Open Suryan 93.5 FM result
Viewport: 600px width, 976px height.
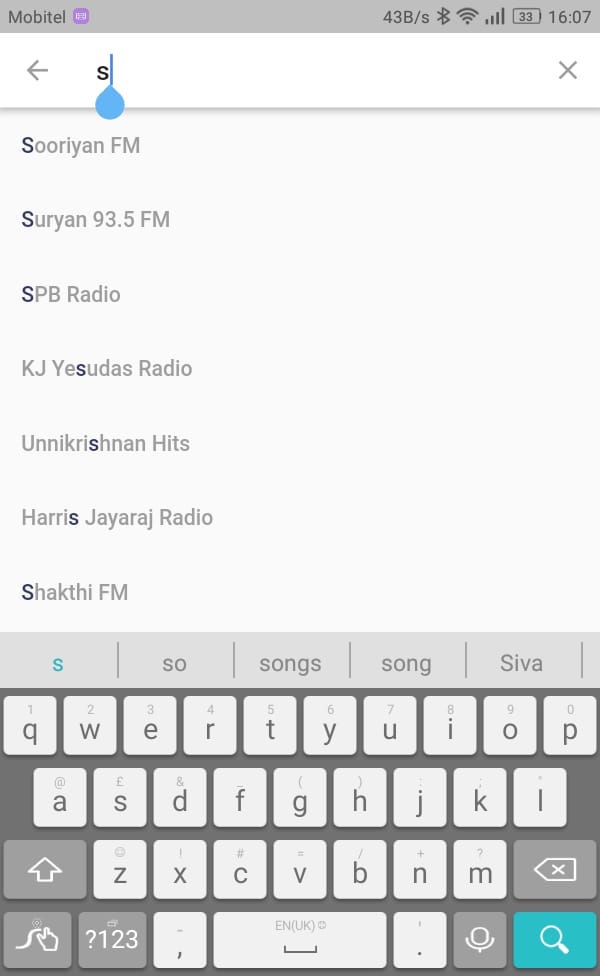pyautogui.click(x=96, y=220)
